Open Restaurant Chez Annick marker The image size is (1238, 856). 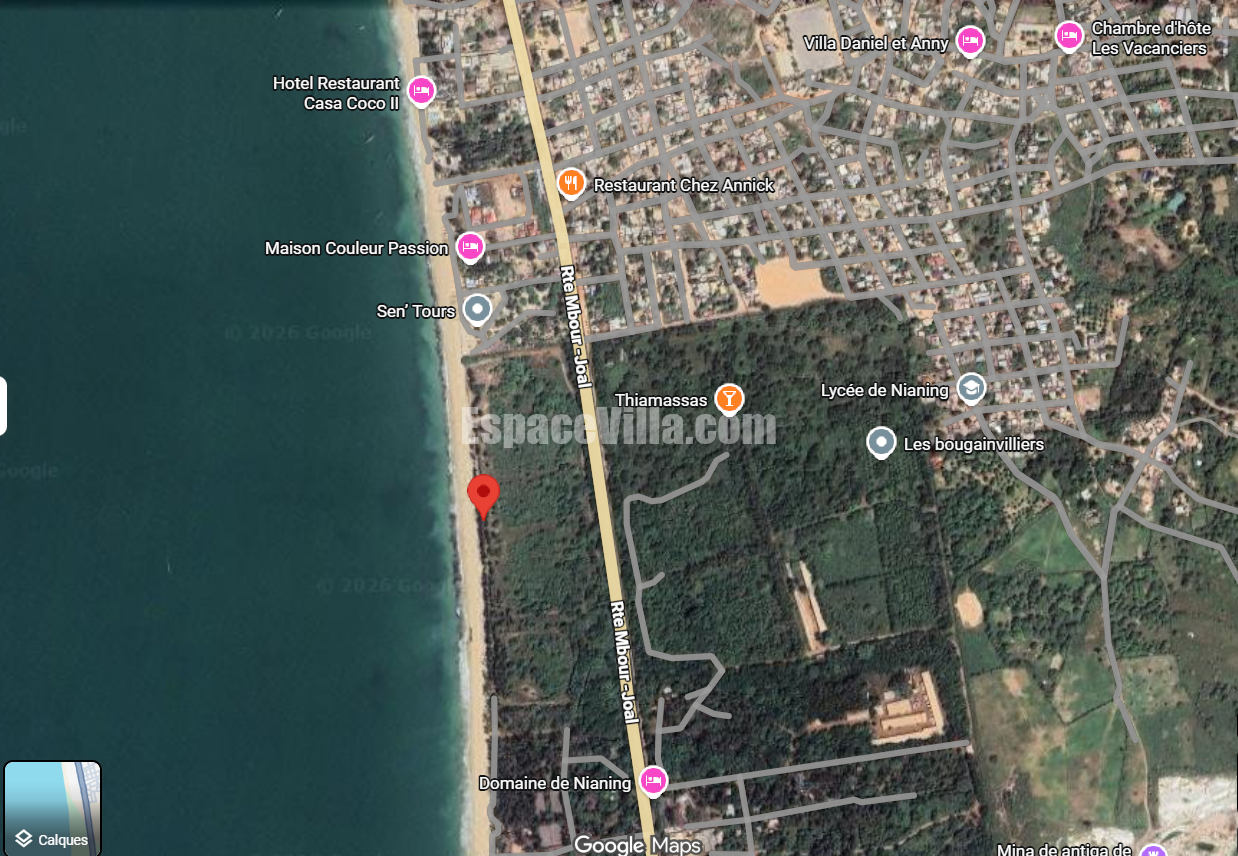point(570,183)
